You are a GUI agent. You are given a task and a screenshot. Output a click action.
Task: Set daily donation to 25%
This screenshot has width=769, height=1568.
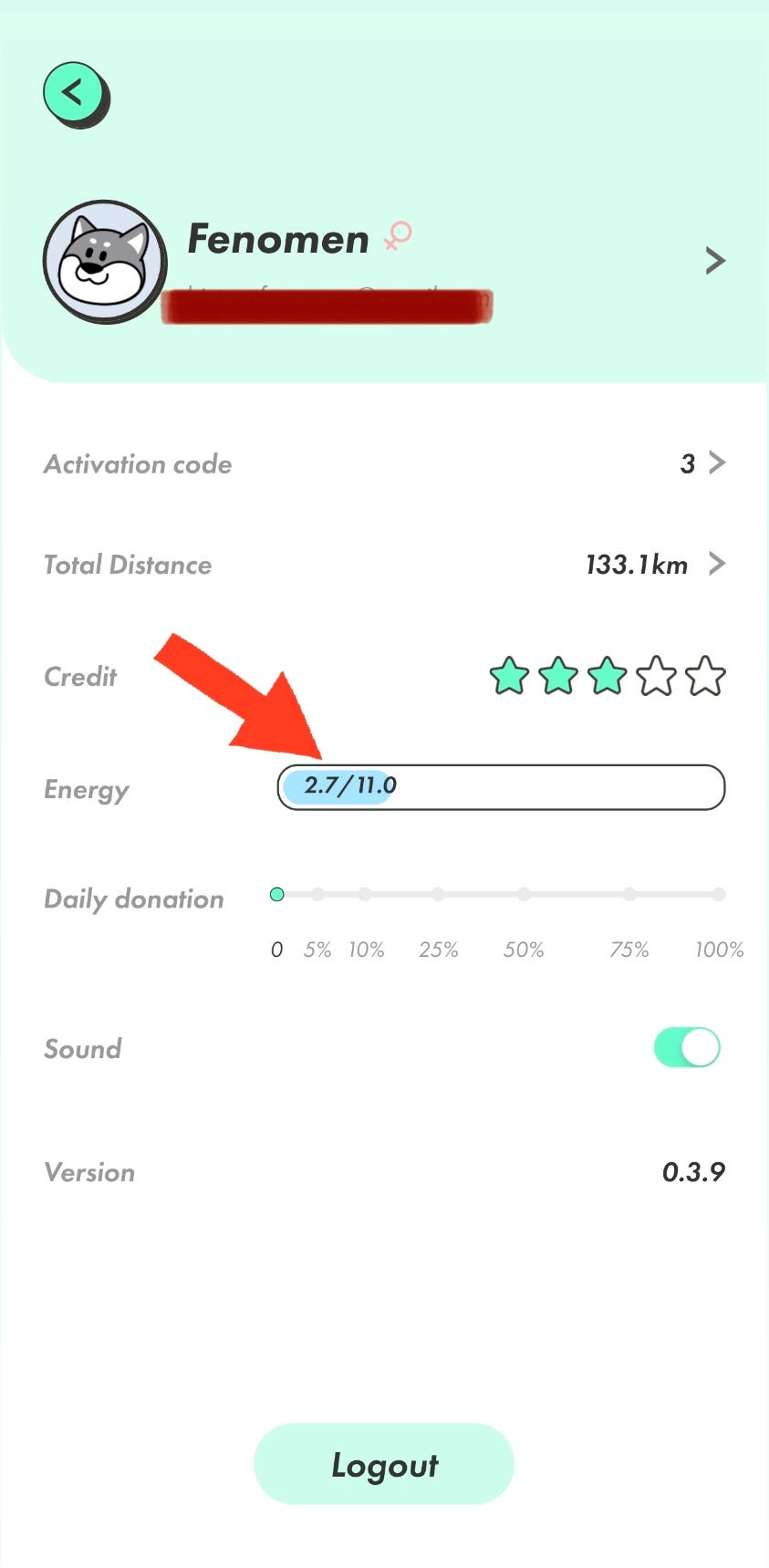tap(438, 895)
